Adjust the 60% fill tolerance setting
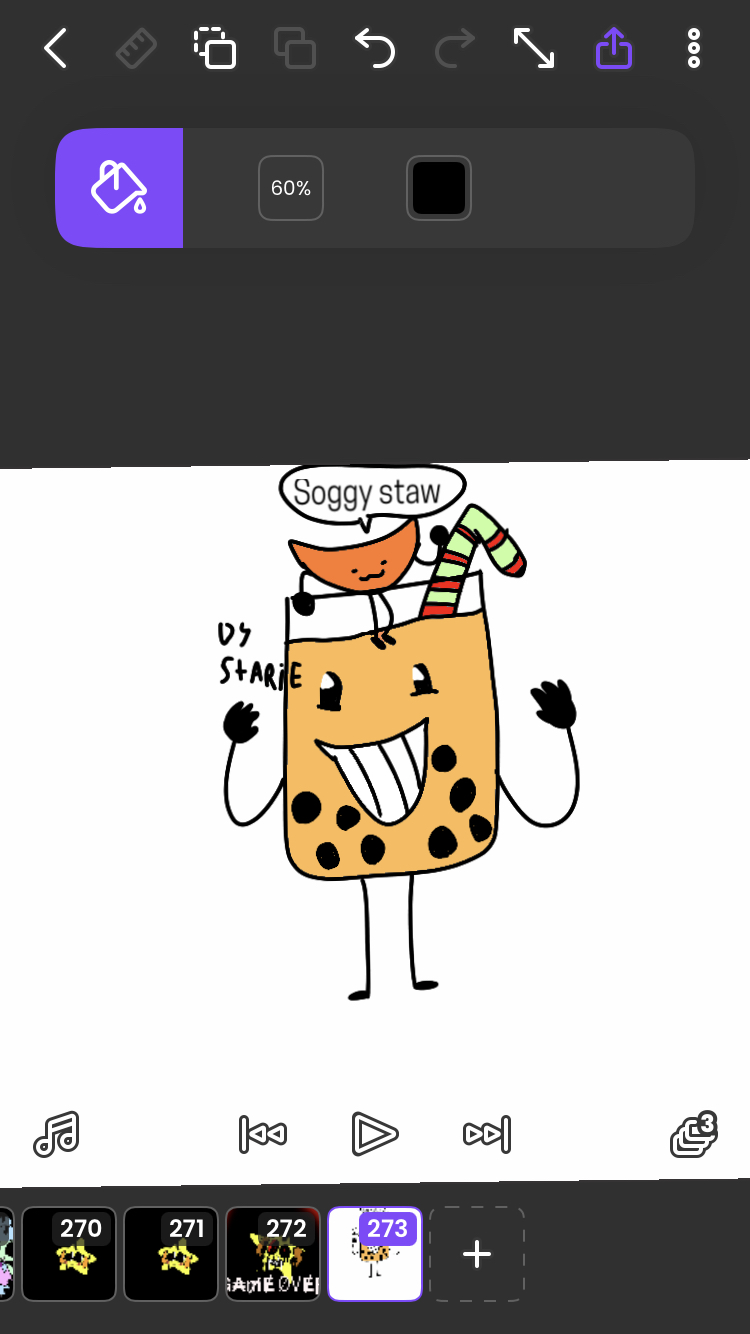 291,188
